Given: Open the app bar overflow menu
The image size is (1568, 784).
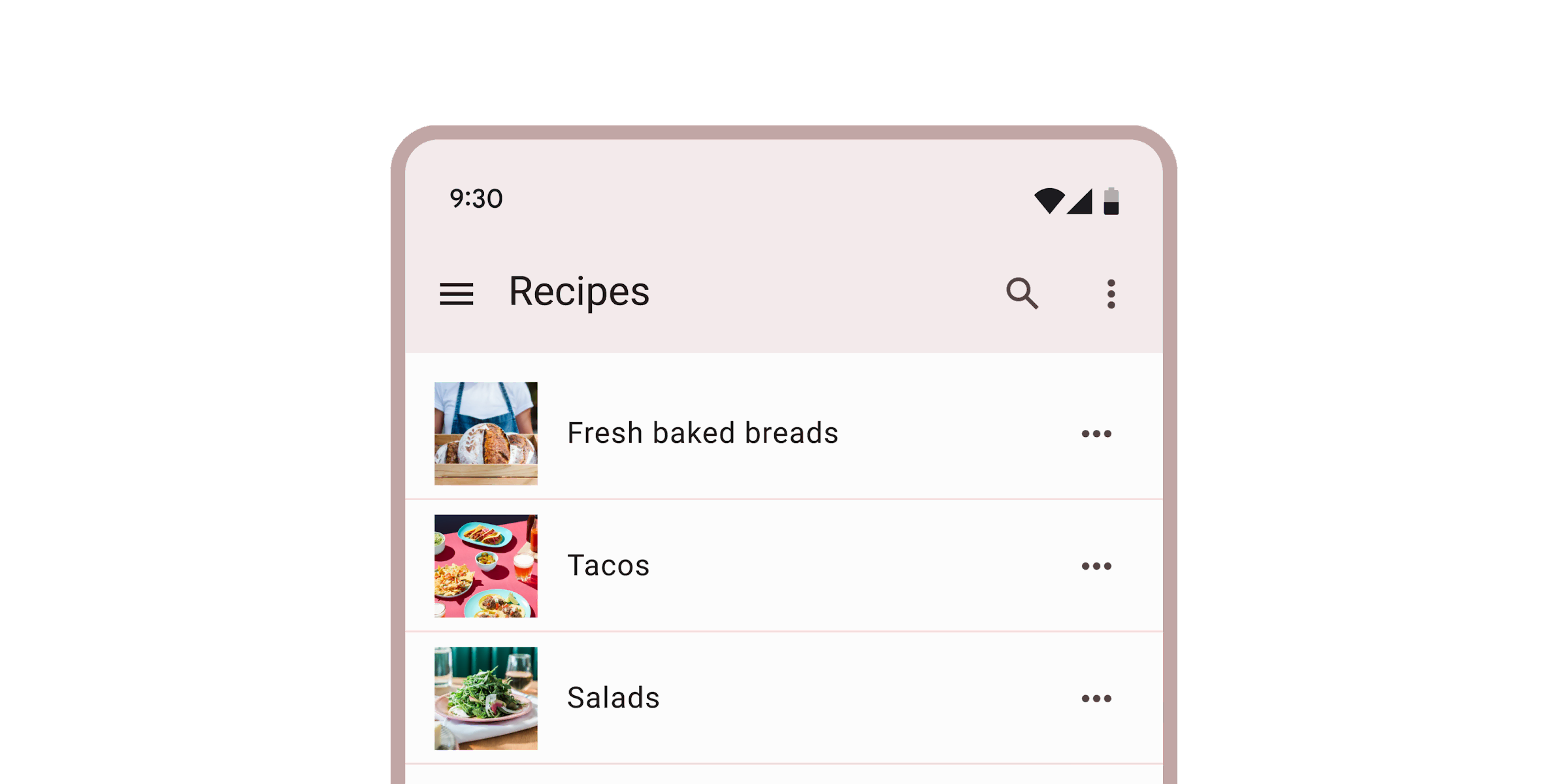Looking at the screenshot, I should (x=1111, y=294).
